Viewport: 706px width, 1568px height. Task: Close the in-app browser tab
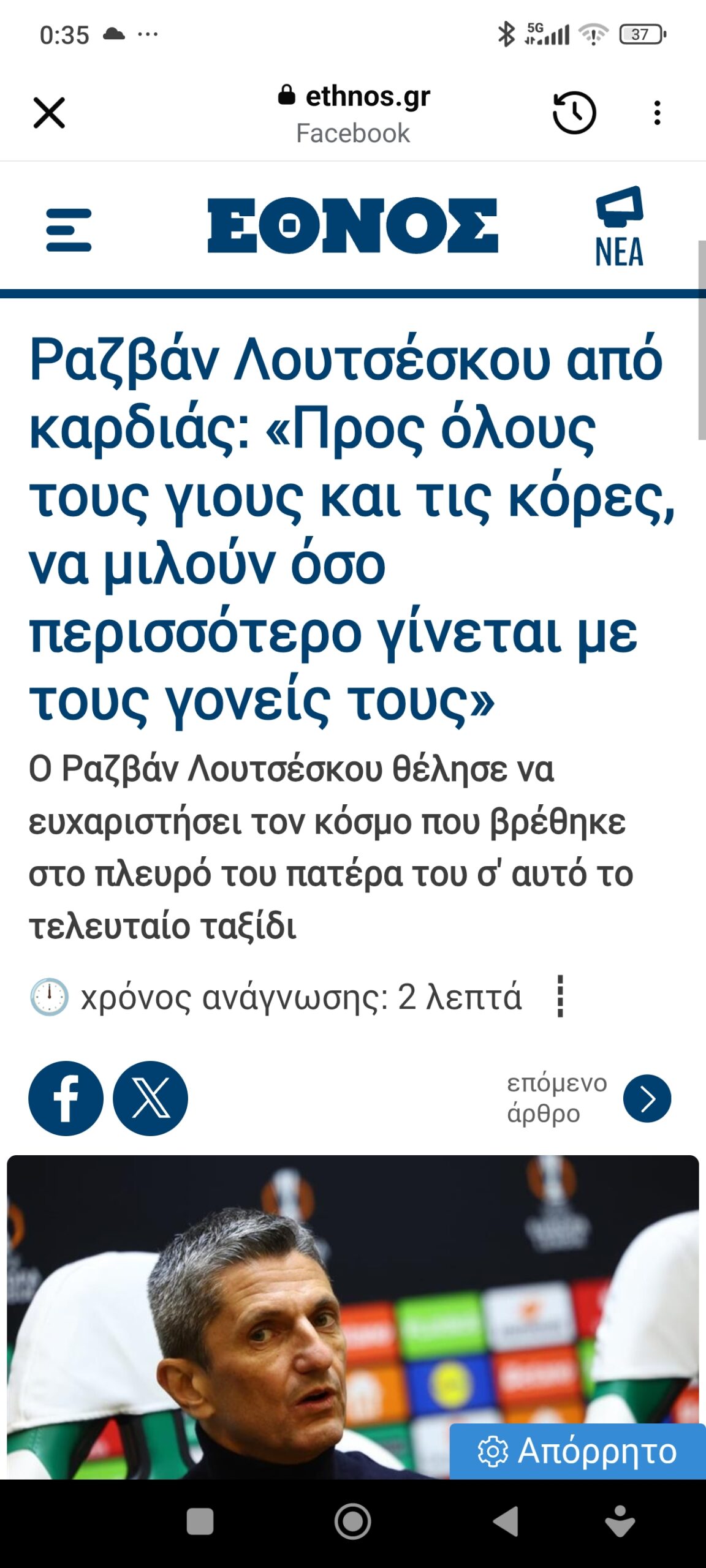(x=49, y=113)
